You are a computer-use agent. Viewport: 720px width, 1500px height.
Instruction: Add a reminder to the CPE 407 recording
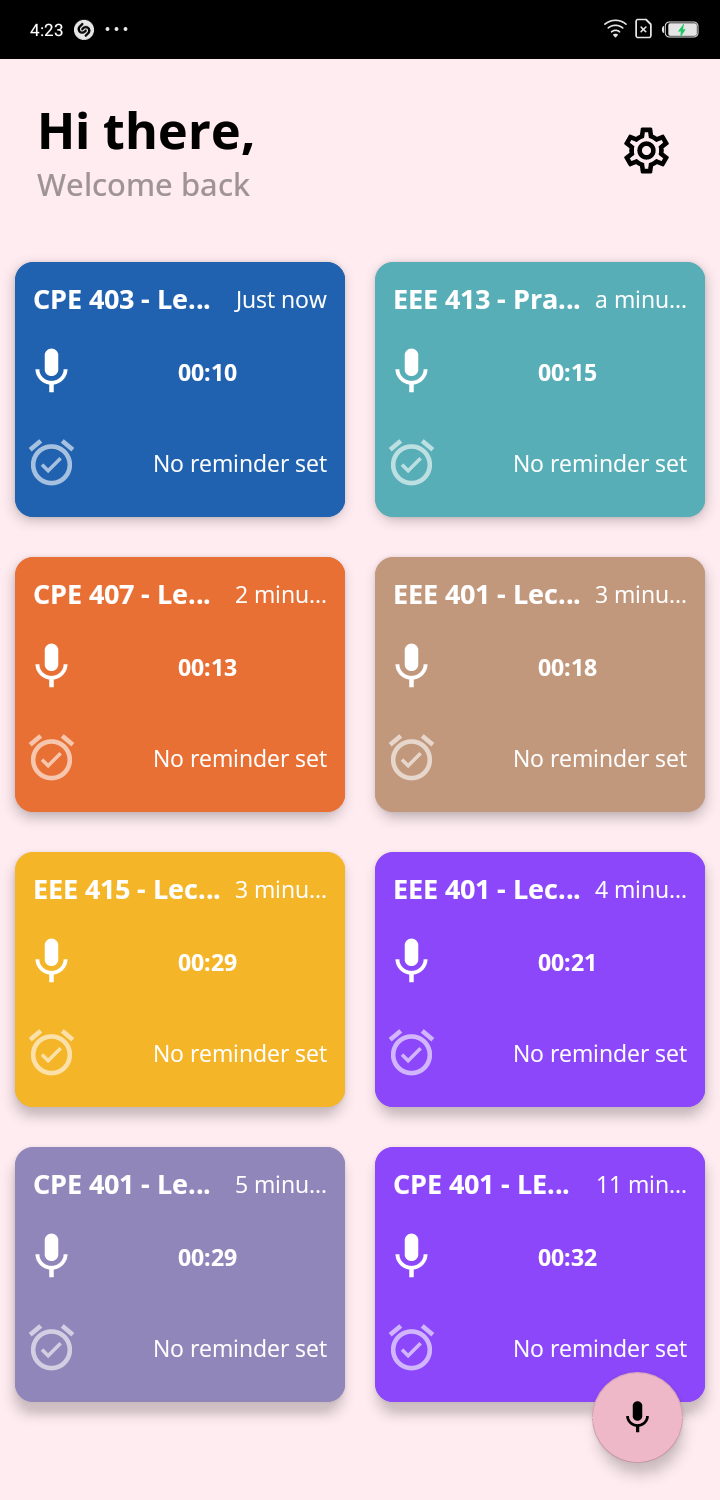coord(51,757)
